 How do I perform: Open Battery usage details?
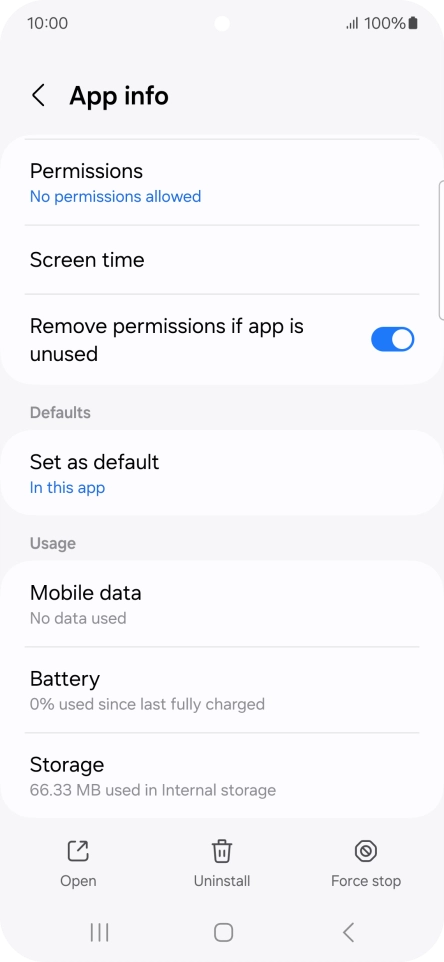click(x=222, y=690)
